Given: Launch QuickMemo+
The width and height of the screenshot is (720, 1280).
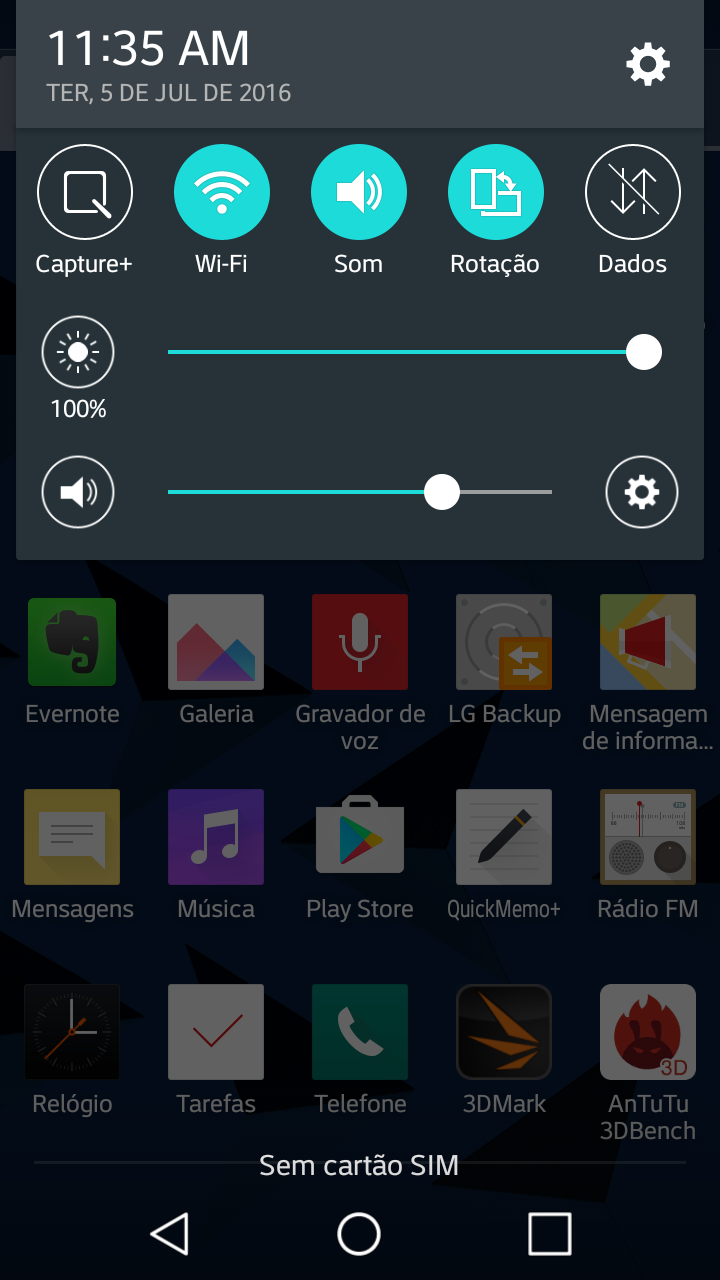Looking at the screenshot, I should pos(504,837).
